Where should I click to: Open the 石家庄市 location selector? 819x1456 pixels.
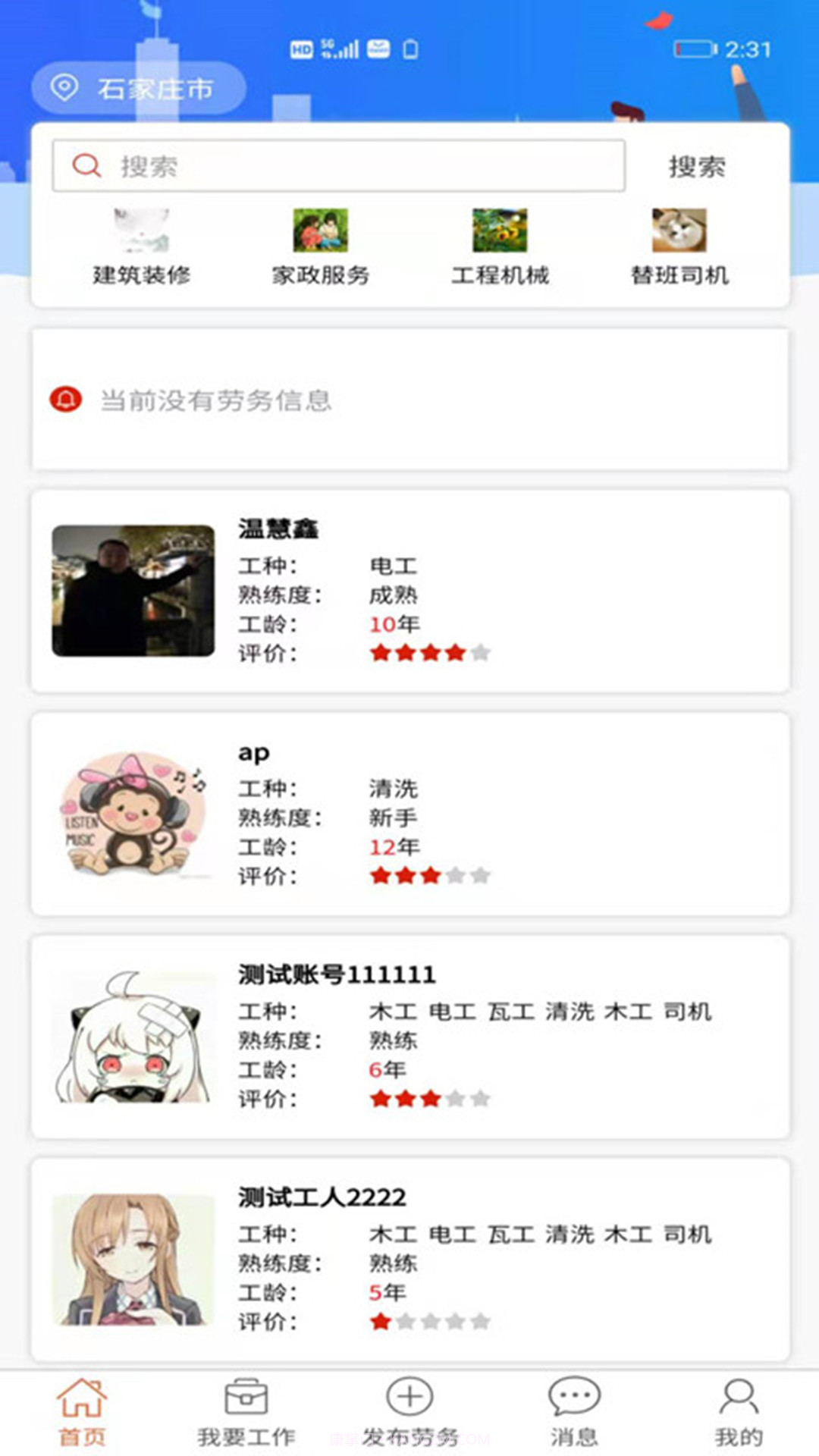[x=138, y=87]
